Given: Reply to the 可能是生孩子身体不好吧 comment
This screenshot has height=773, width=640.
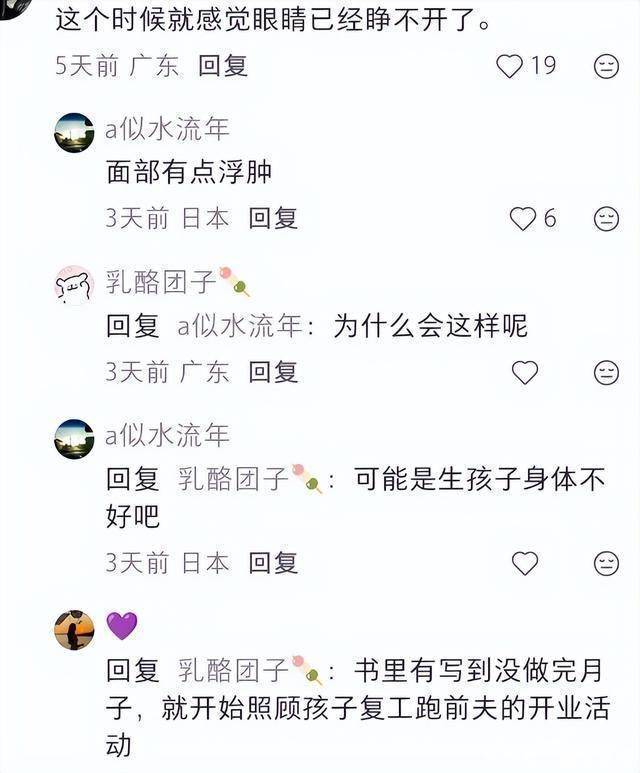Looking at the screenshot, I should pos(273,563).
